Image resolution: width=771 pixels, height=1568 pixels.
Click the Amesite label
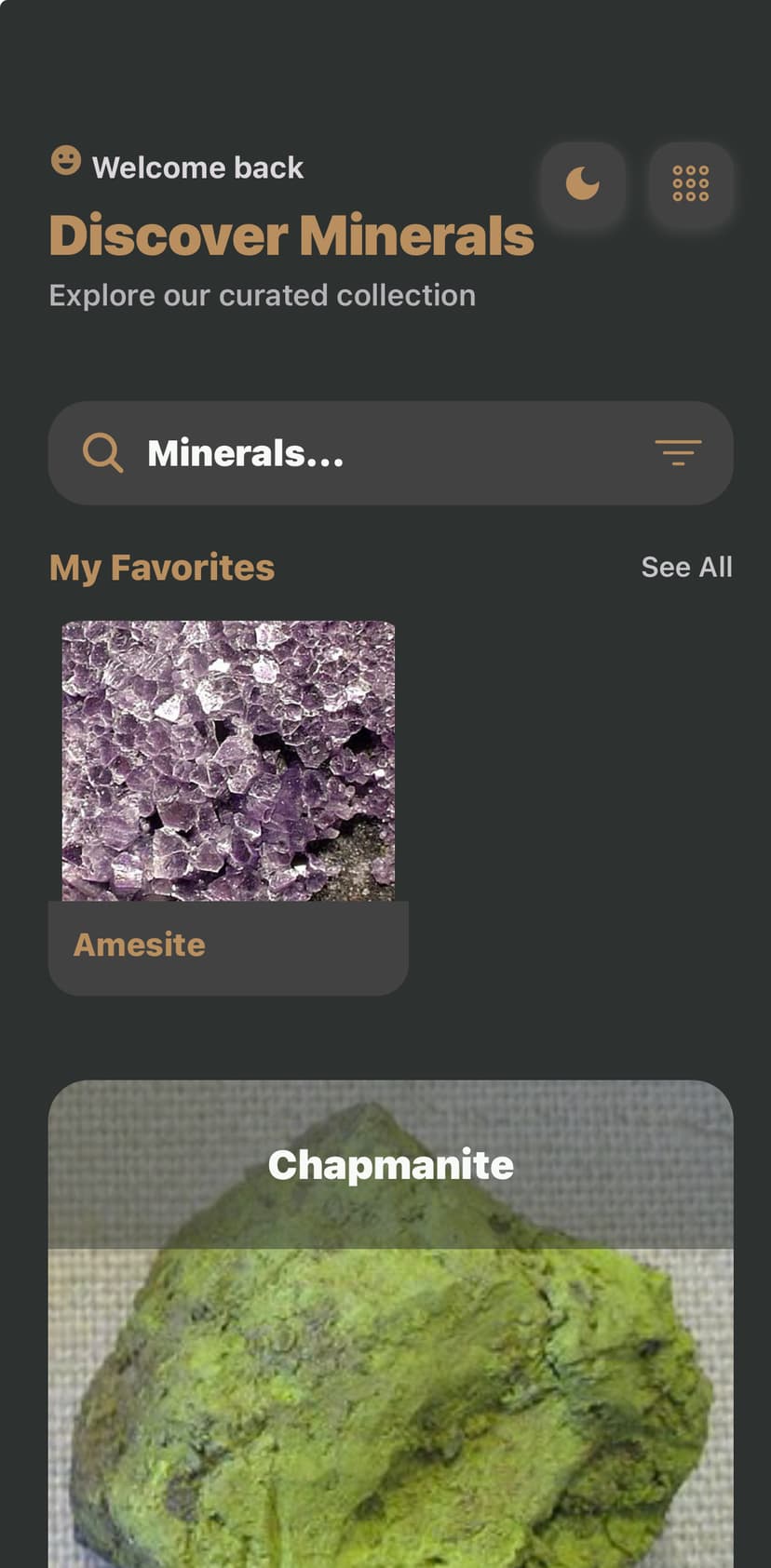pyautogui.click(x=139, y=945)
